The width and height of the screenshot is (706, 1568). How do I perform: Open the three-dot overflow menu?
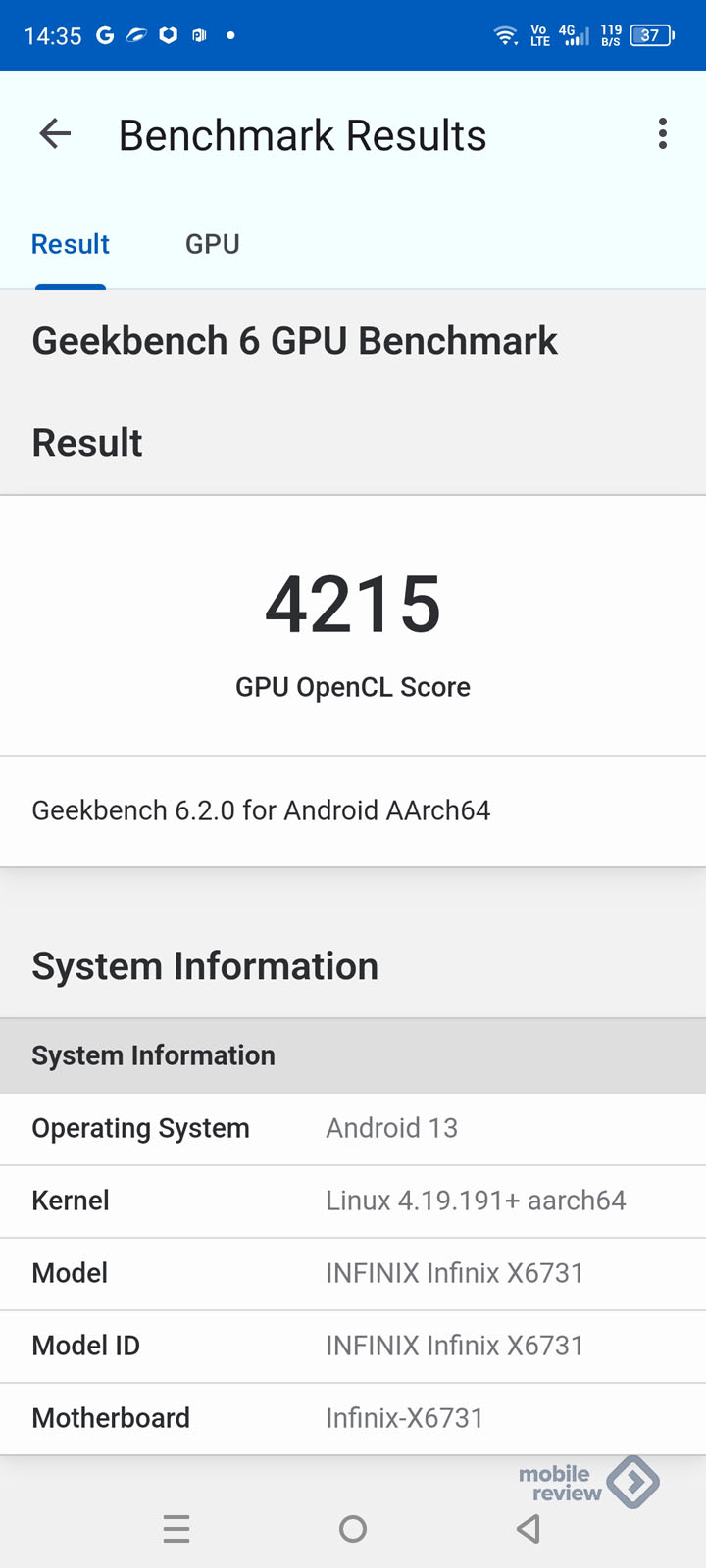coord(663,134)
